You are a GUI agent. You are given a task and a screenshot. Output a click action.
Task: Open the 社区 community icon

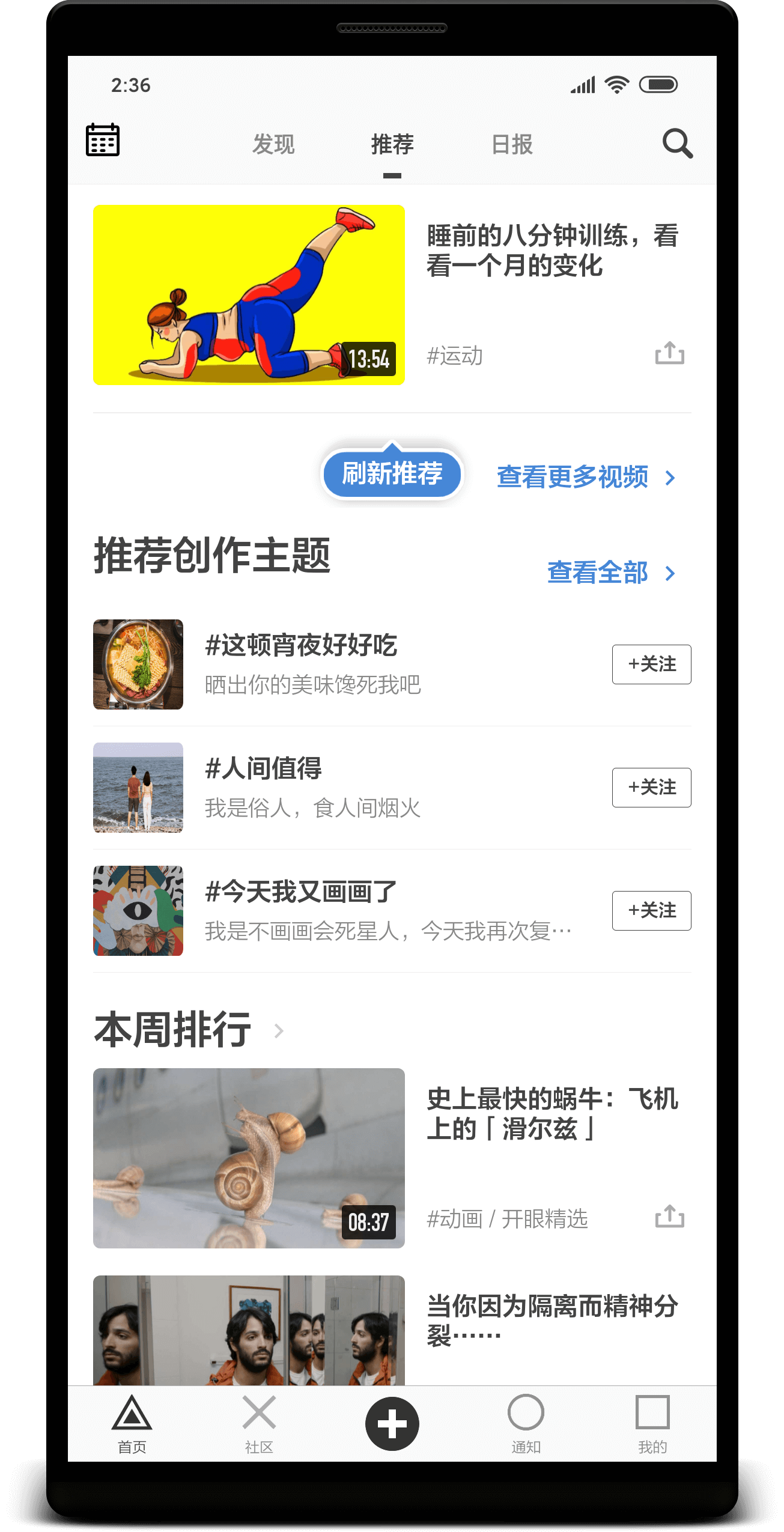tap(260, 1423)
